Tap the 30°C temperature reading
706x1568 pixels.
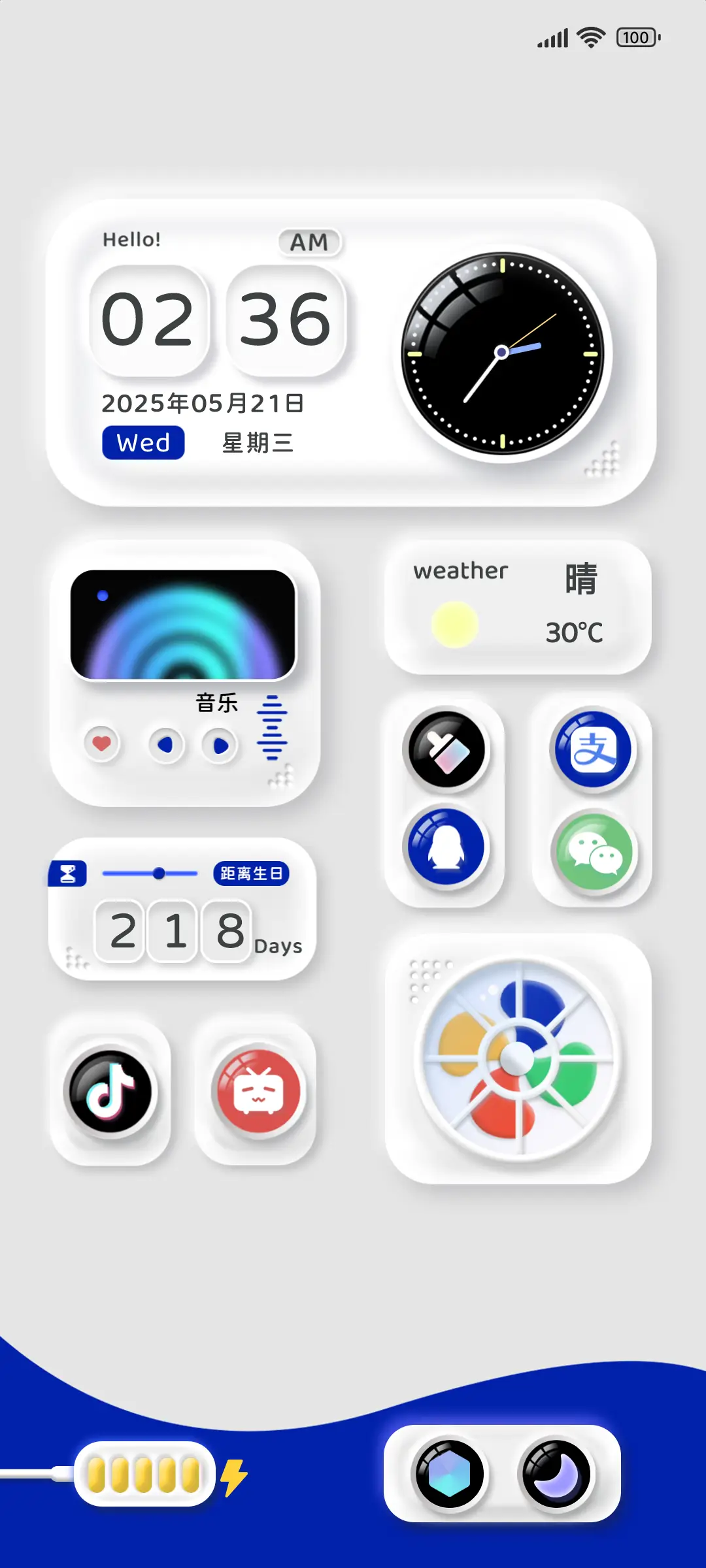[575, 630]
